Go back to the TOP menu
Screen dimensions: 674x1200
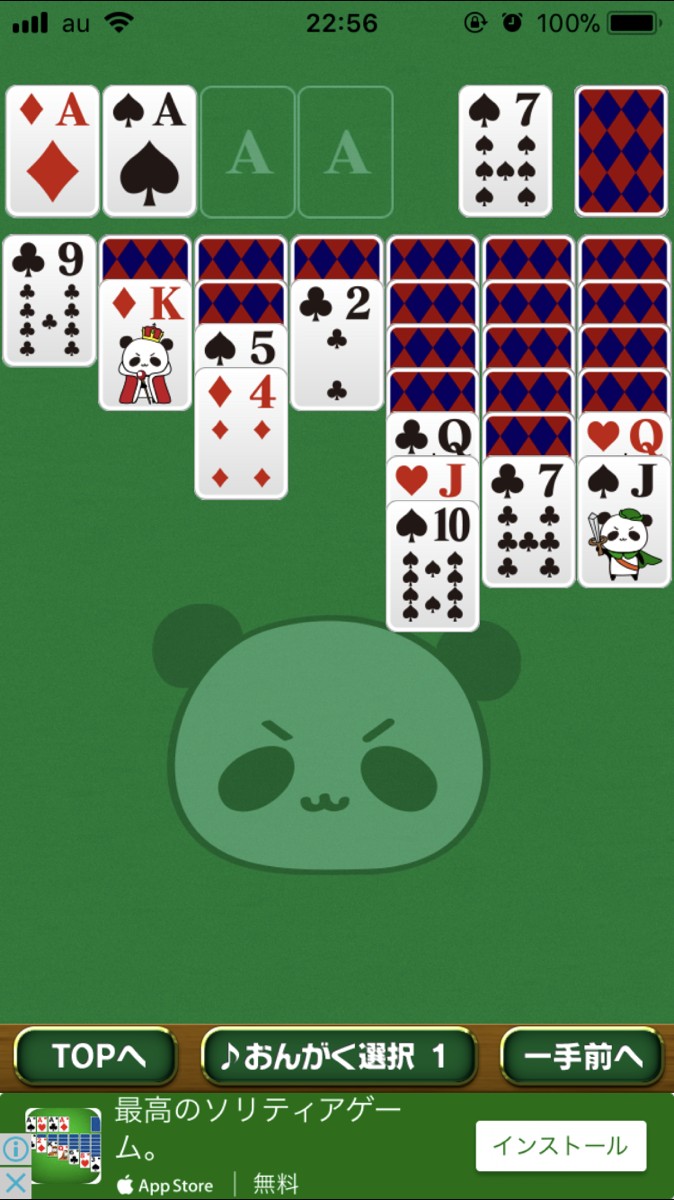(96, 1056)
